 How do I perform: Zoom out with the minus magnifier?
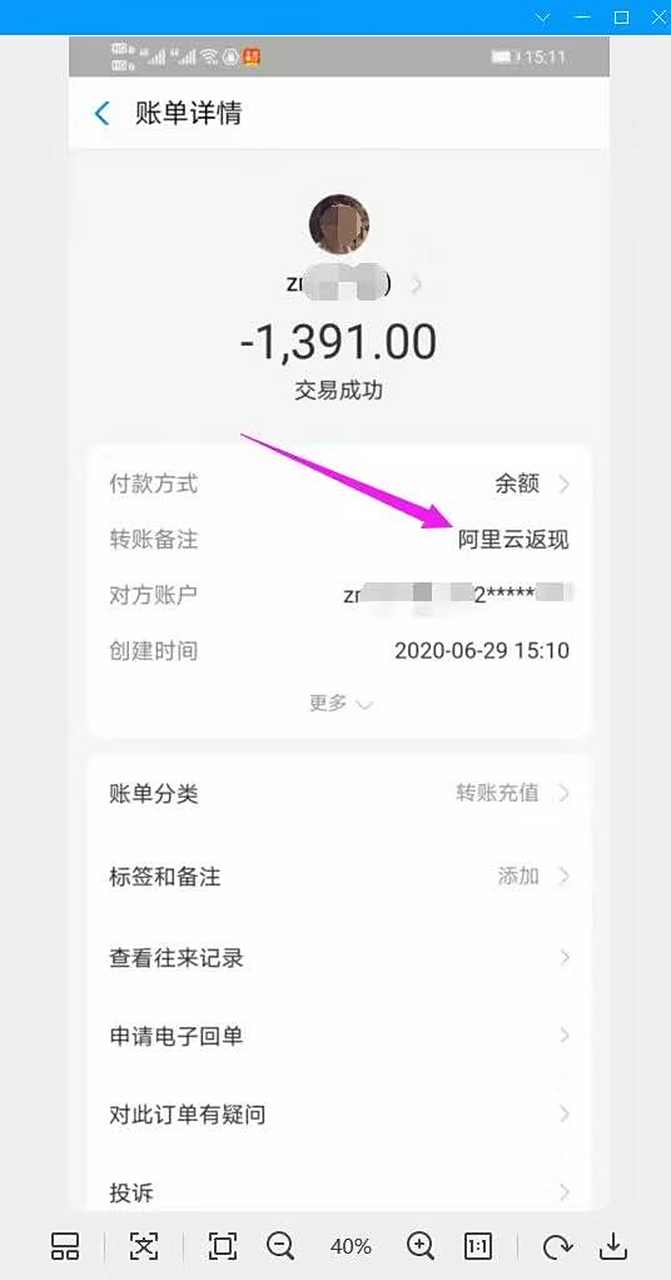coord(281,1246)
